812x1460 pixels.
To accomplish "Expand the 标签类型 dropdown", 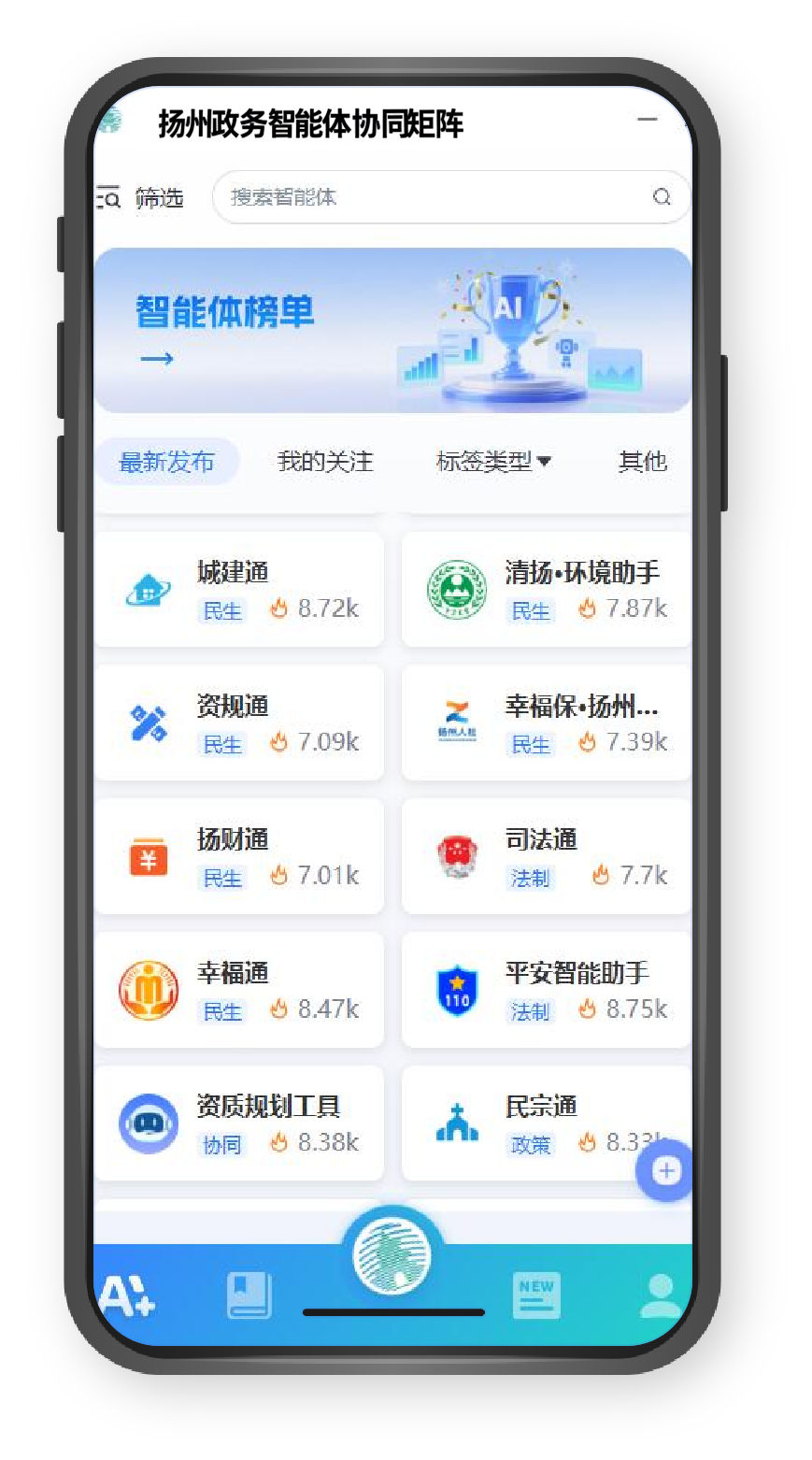I will [x=493, y=462].
